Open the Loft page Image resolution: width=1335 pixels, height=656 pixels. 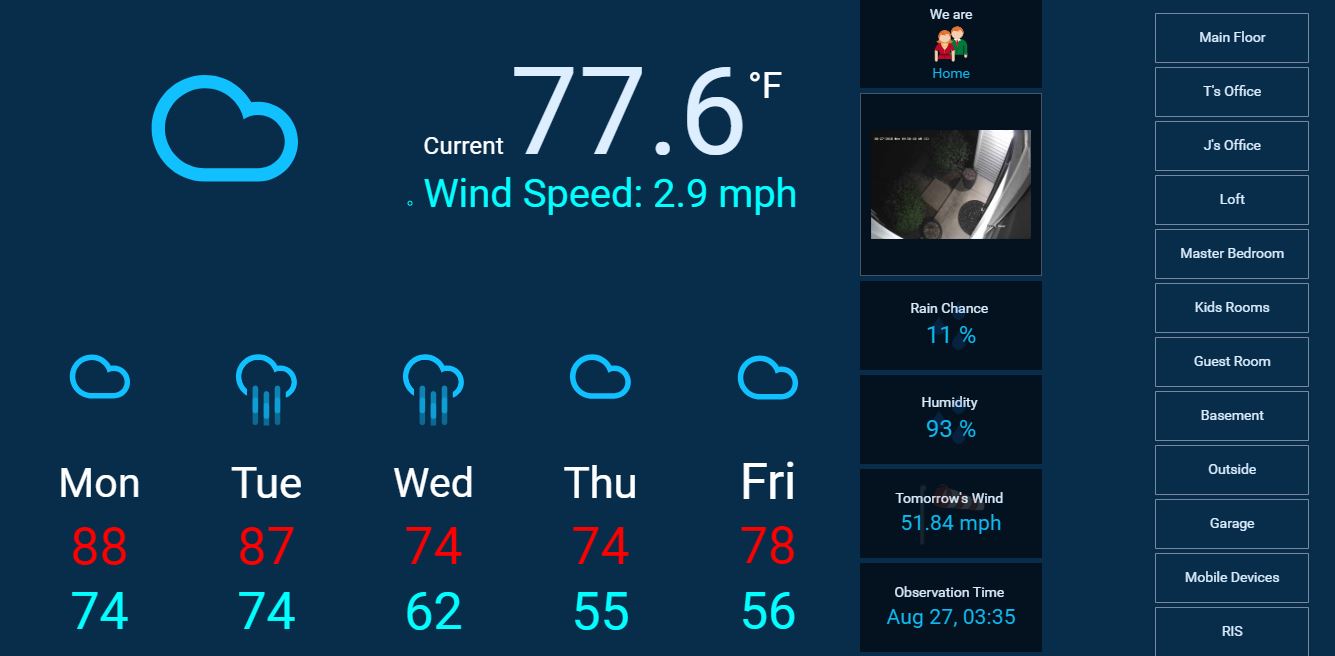point(1231,200)
